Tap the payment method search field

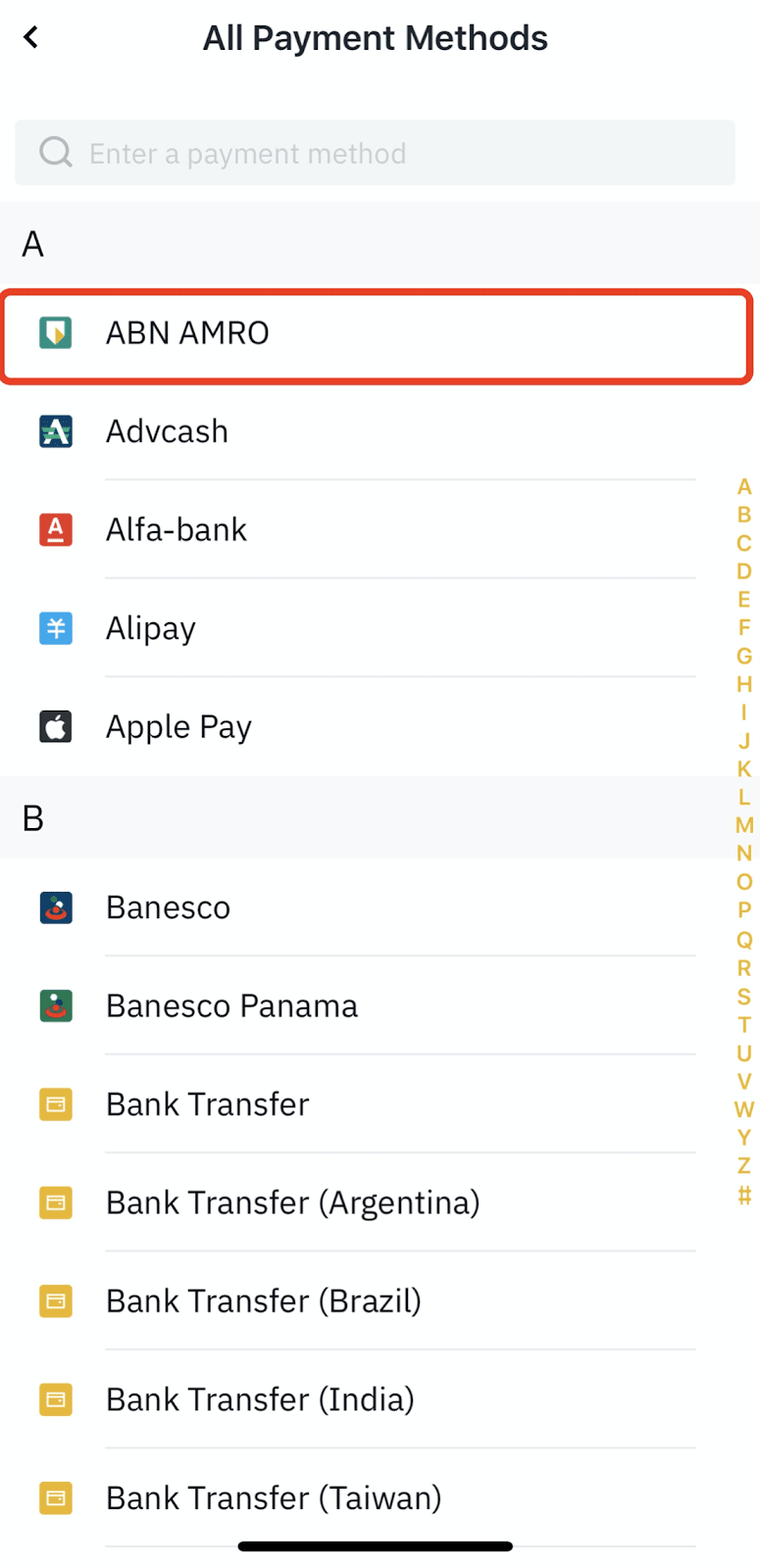pos(375,153)
